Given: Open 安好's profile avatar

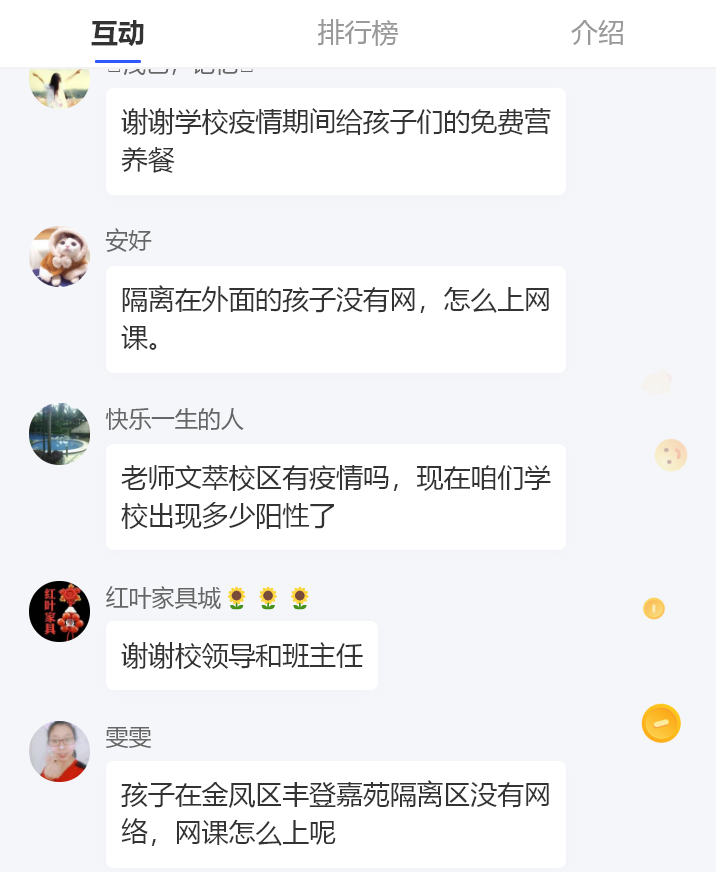Looking at the screenshot, I should (x=60, y=257).
